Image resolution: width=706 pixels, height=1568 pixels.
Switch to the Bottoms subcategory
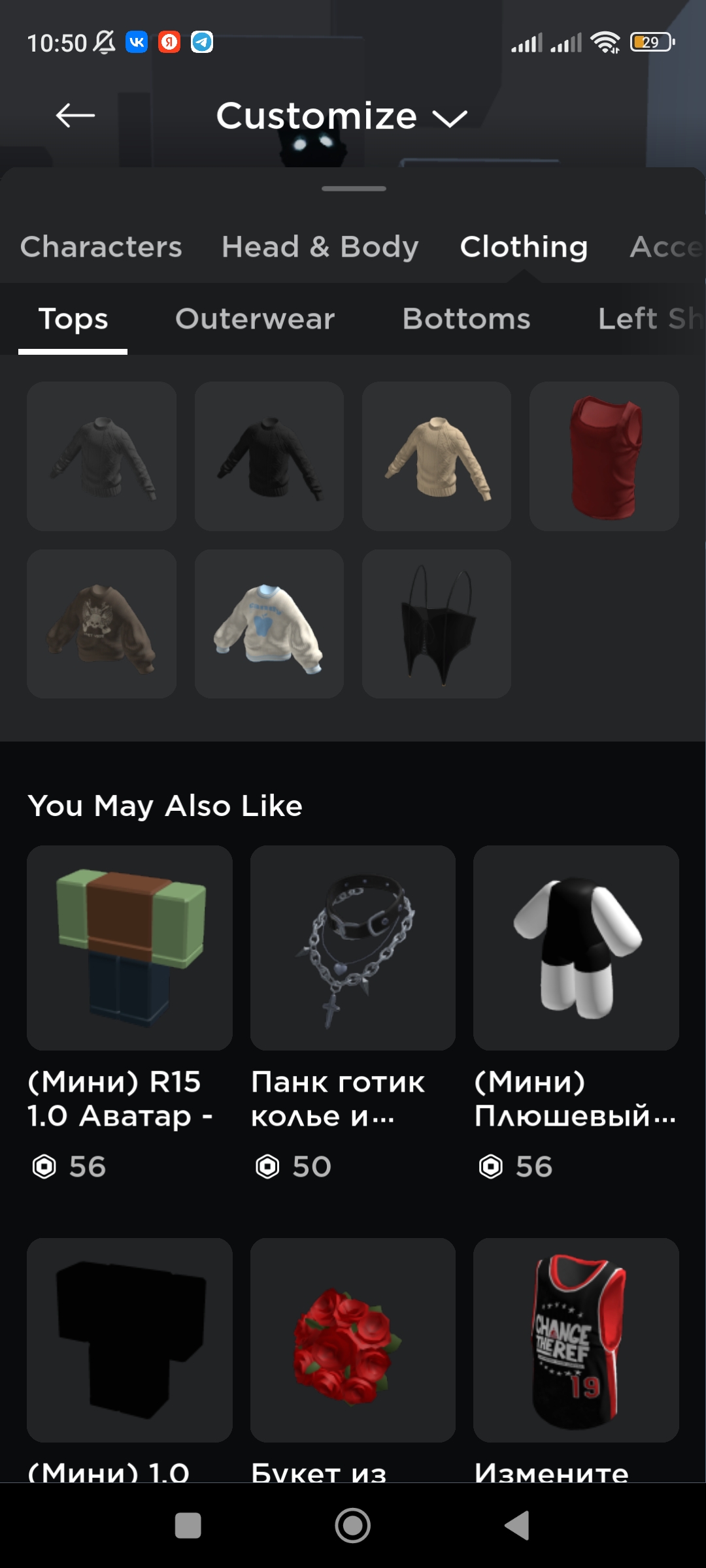[466, 319]
